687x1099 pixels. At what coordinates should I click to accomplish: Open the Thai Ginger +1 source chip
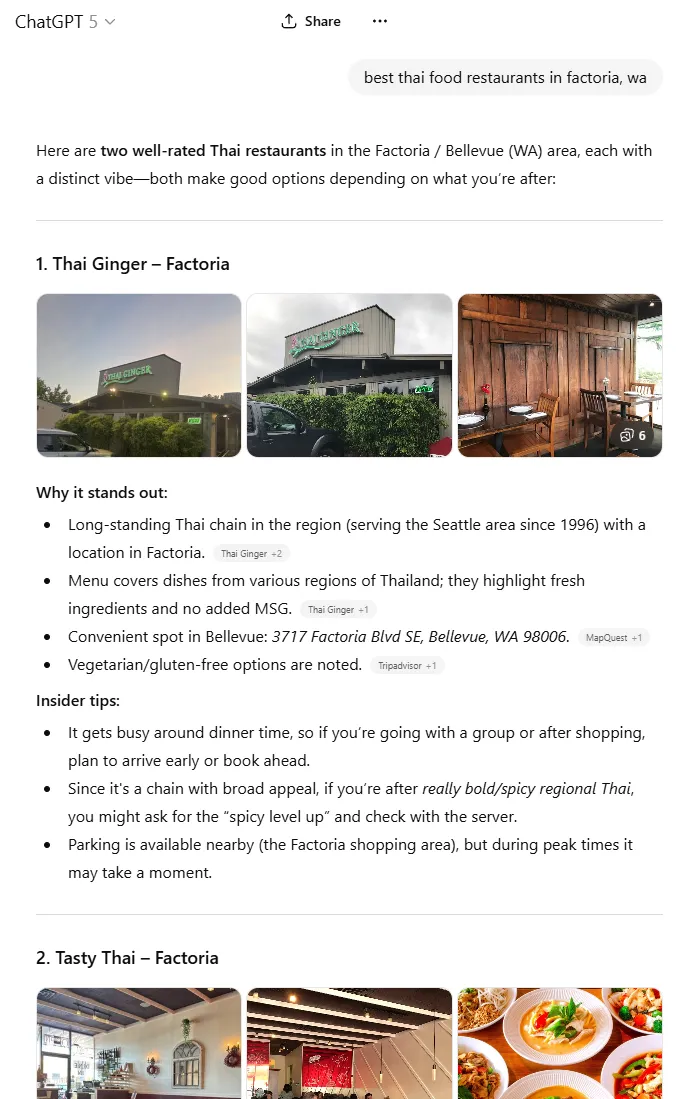coord(338,609)
